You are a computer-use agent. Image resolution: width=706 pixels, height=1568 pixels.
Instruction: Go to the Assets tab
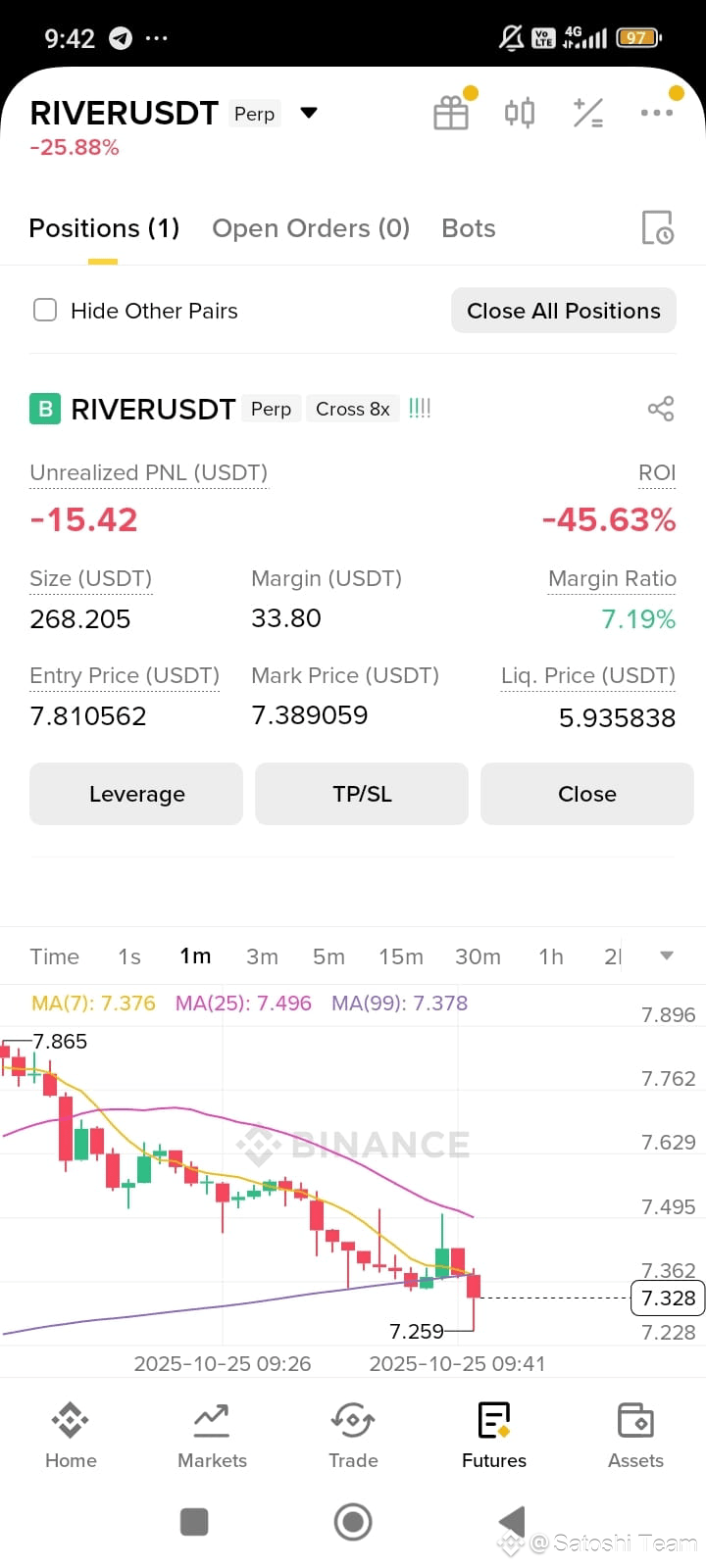point(635,1435)
